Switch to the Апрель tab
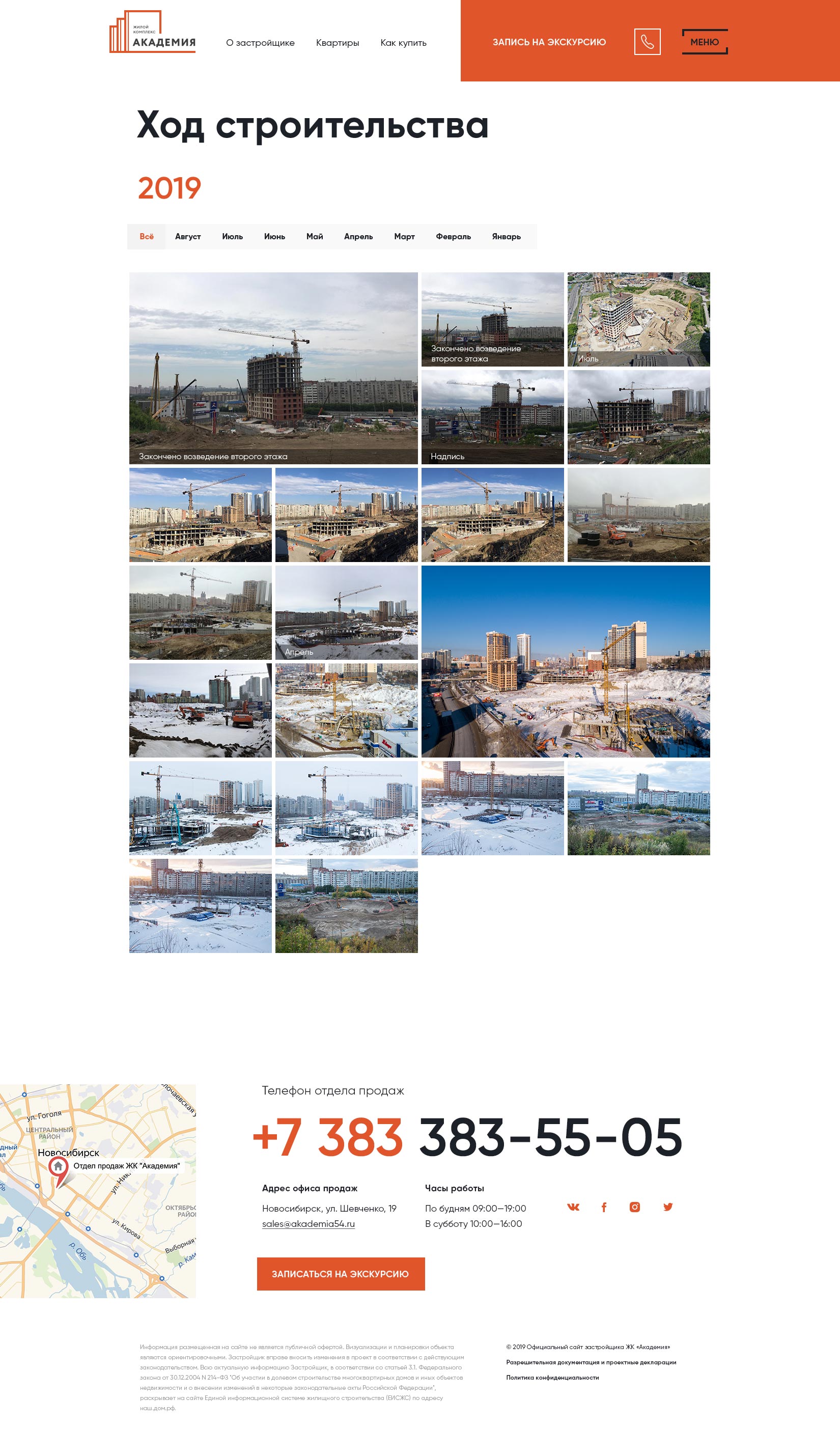 pyautogui.click(x=358, y=237)
